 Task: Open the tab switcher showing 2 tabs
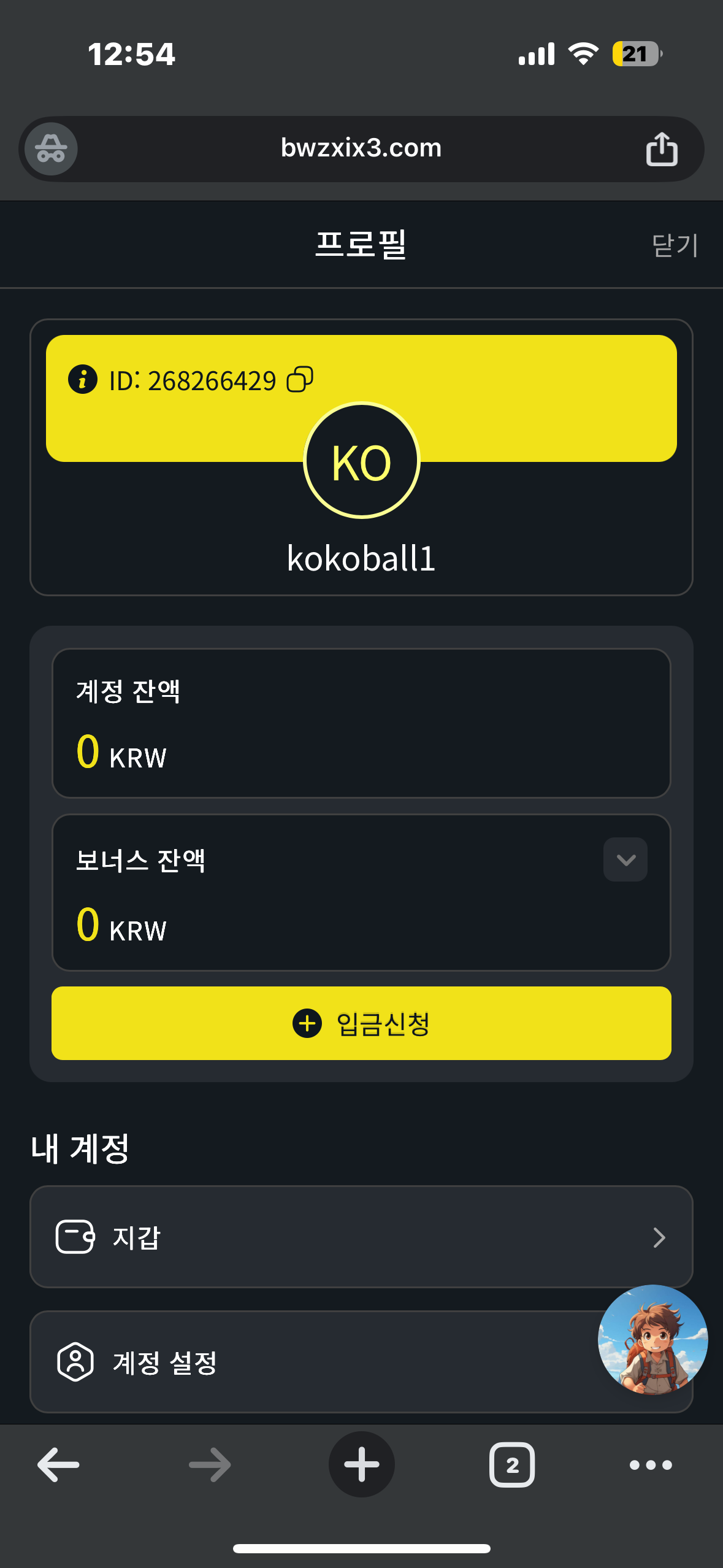[512, 1464]
